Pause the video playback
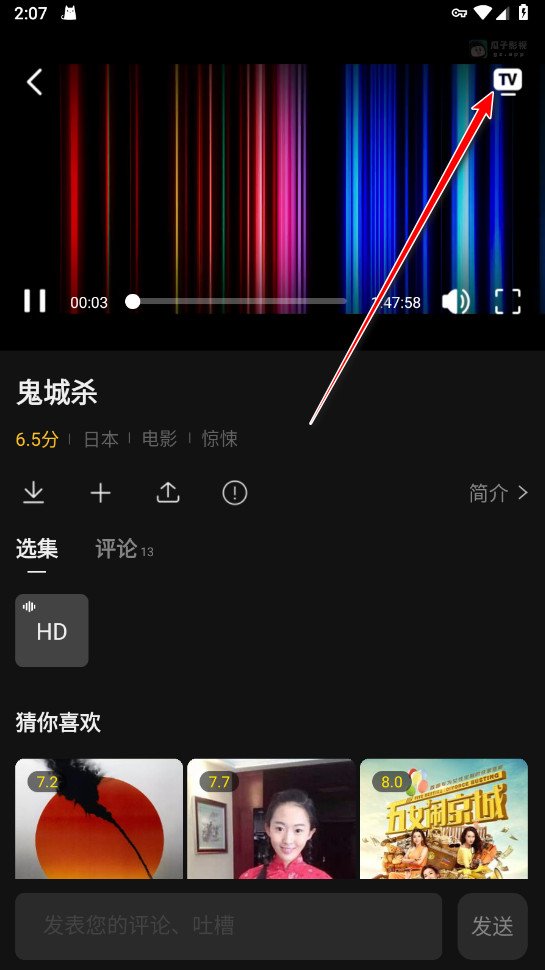The width and height of the screenshot is (545, 970). (35, 301)
